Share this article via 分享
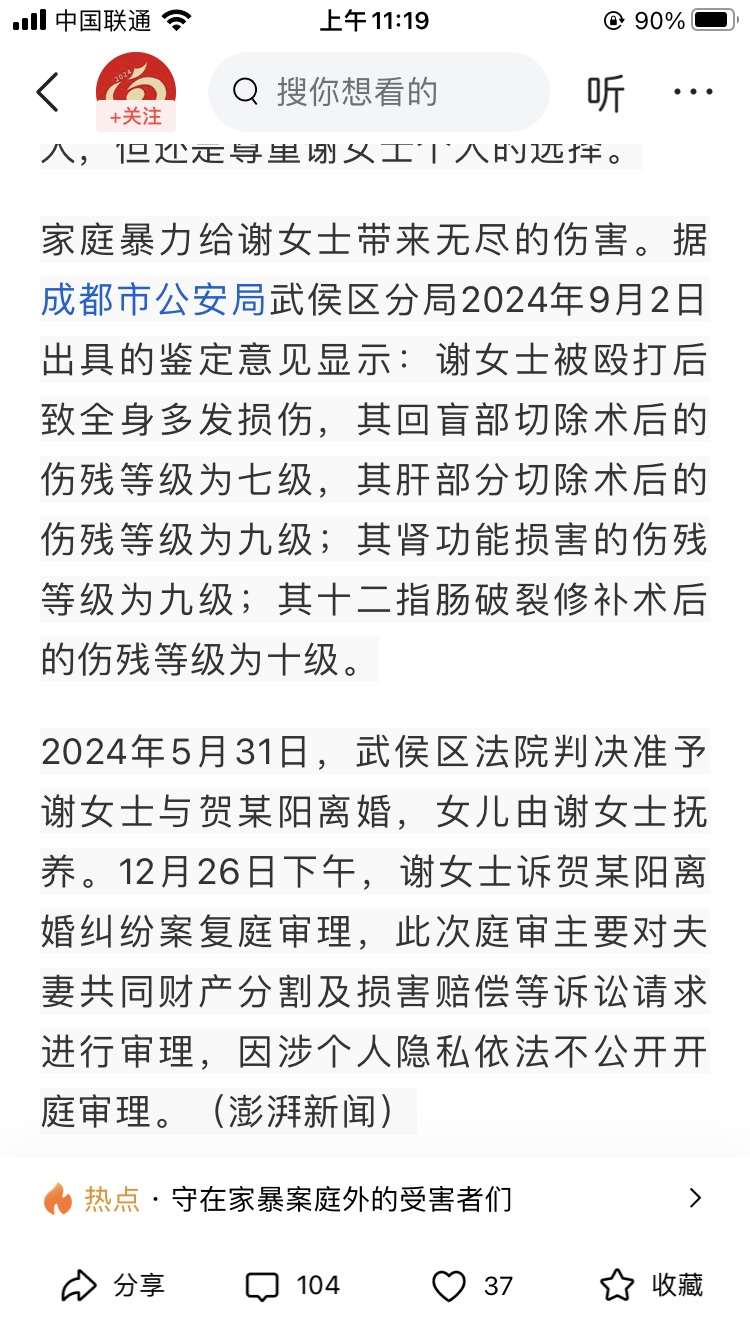 (x=113, y=1285)
